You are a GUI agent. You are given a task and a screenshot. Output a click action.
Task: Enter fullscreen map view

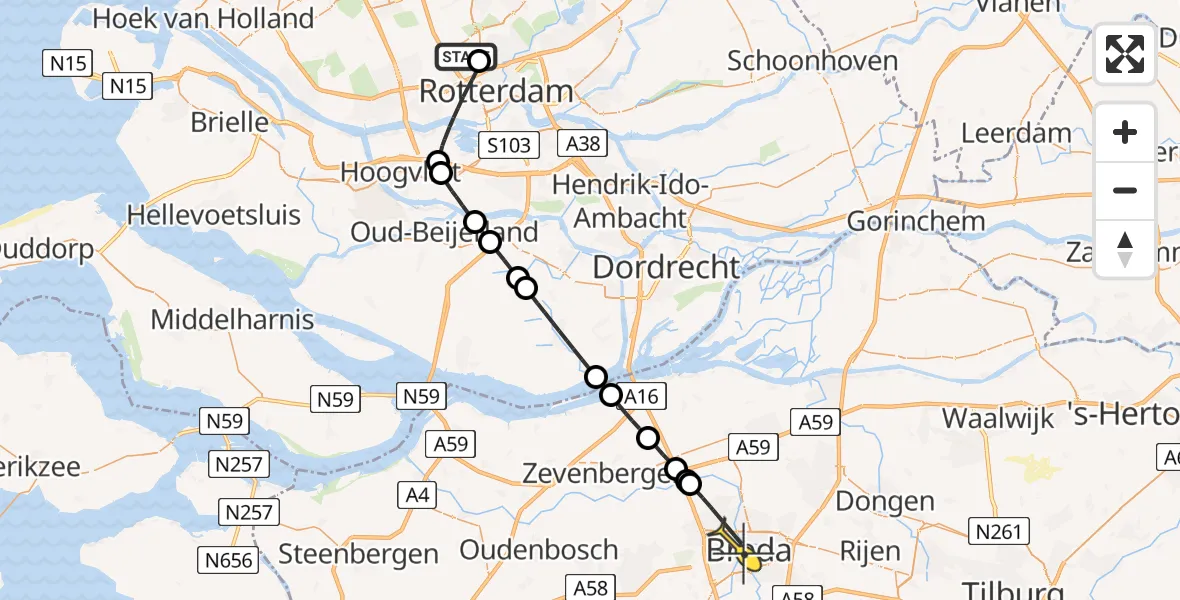point(1125,54)
